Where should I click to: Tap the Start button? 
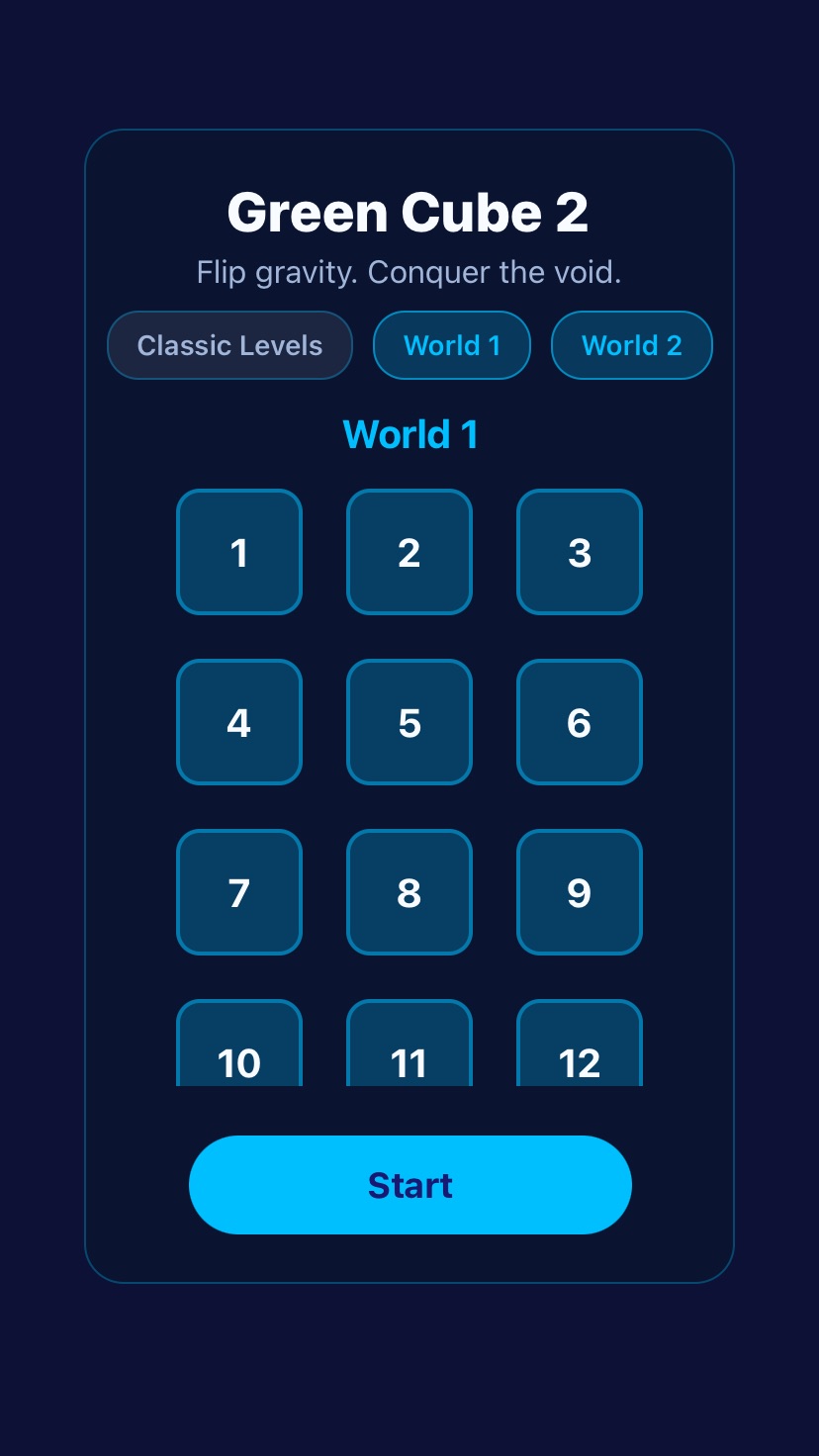[409, 1185]
